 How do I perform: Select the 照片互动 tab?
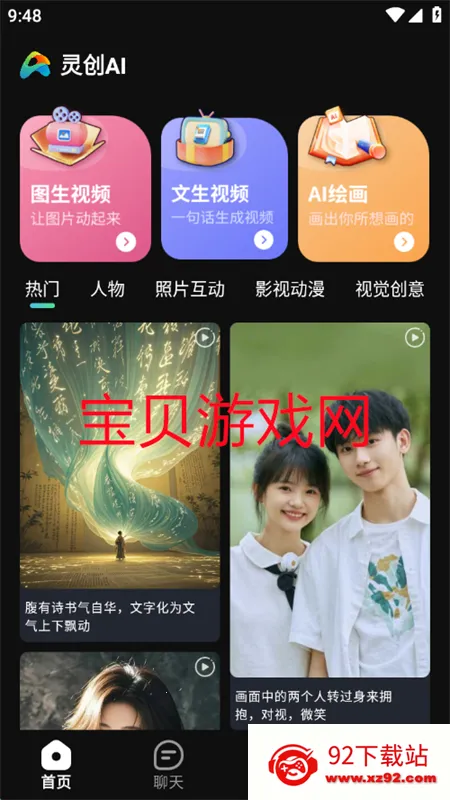click(190, 289)
